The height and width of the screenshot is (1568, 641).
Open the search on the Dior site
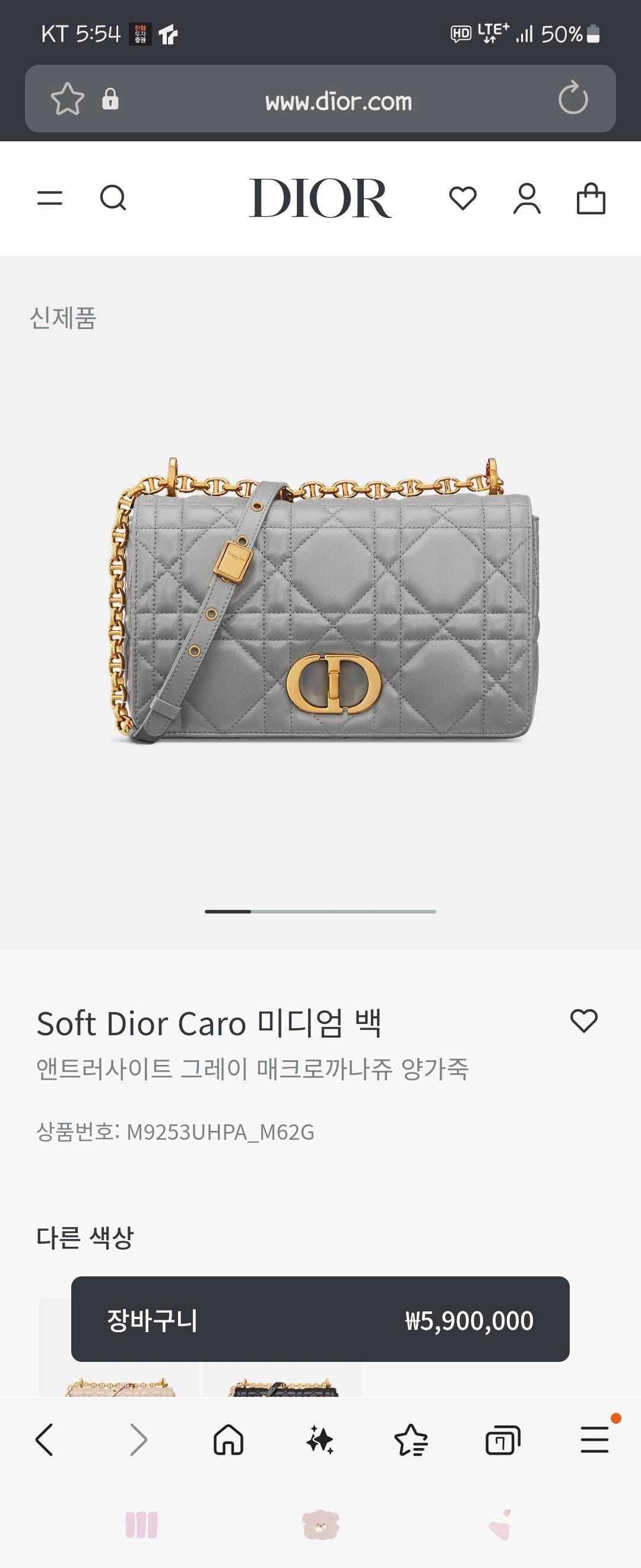[x=115, y=198]
